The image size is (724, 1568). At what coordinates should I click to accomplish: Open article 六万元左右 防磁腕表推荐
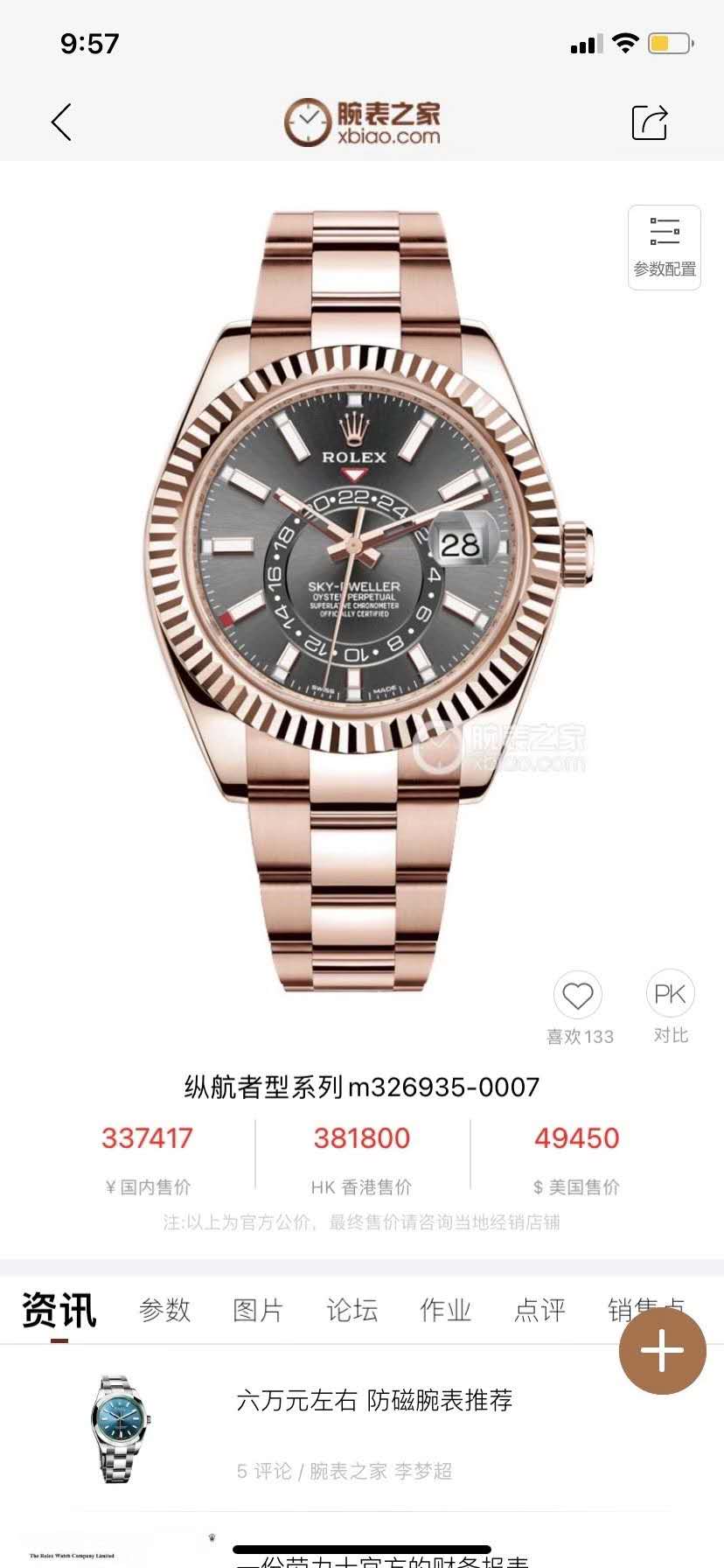(374, 1401)
